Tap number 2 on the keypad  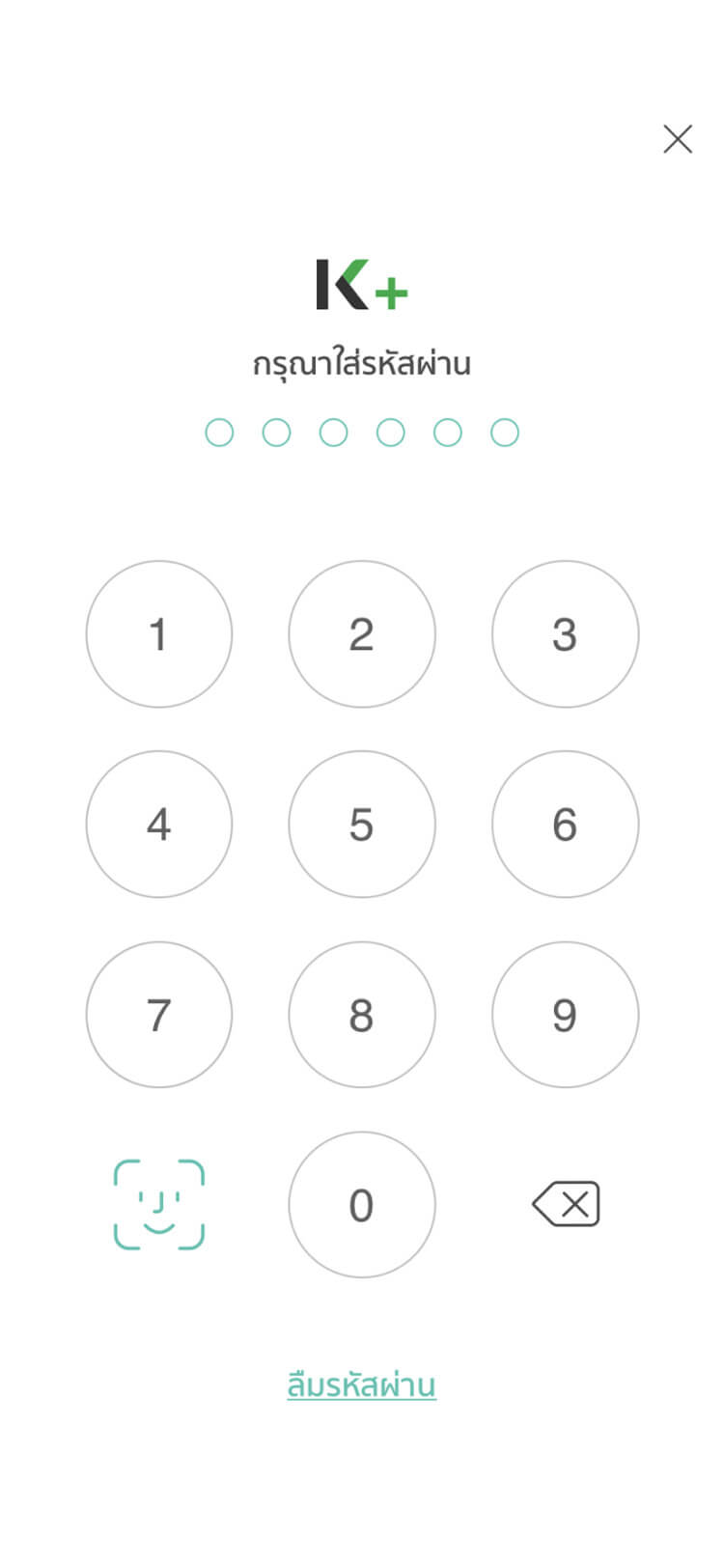point(362,634)
